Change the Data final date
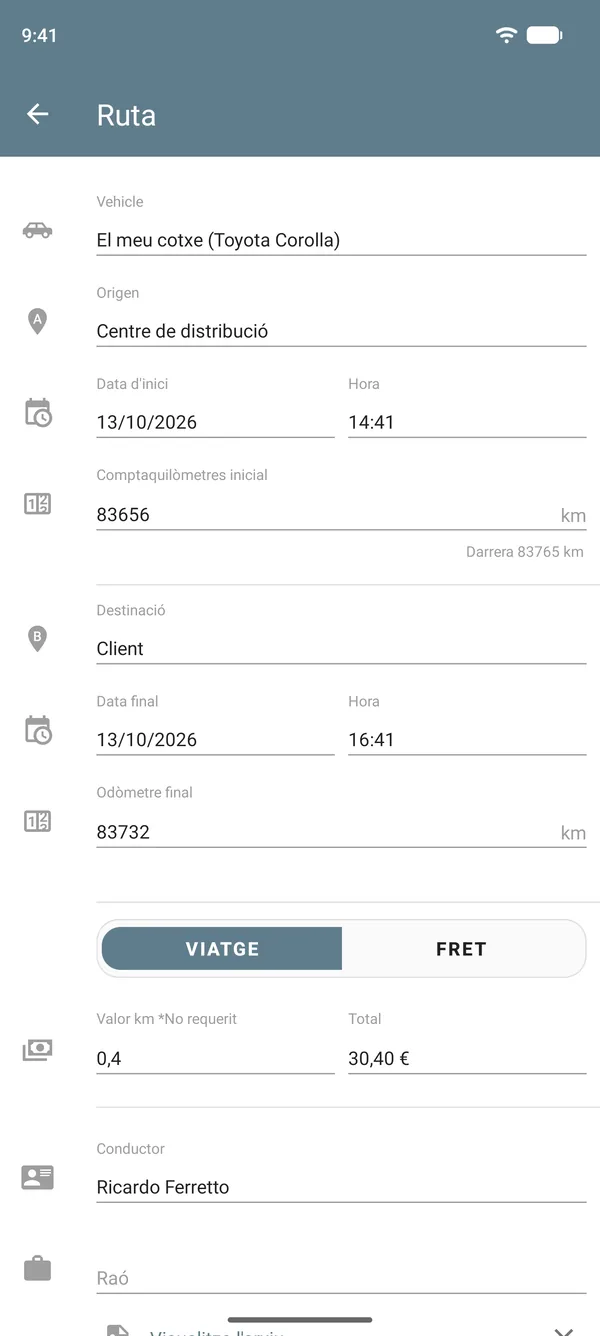The image size is (600, 1336). pos(215,740)
